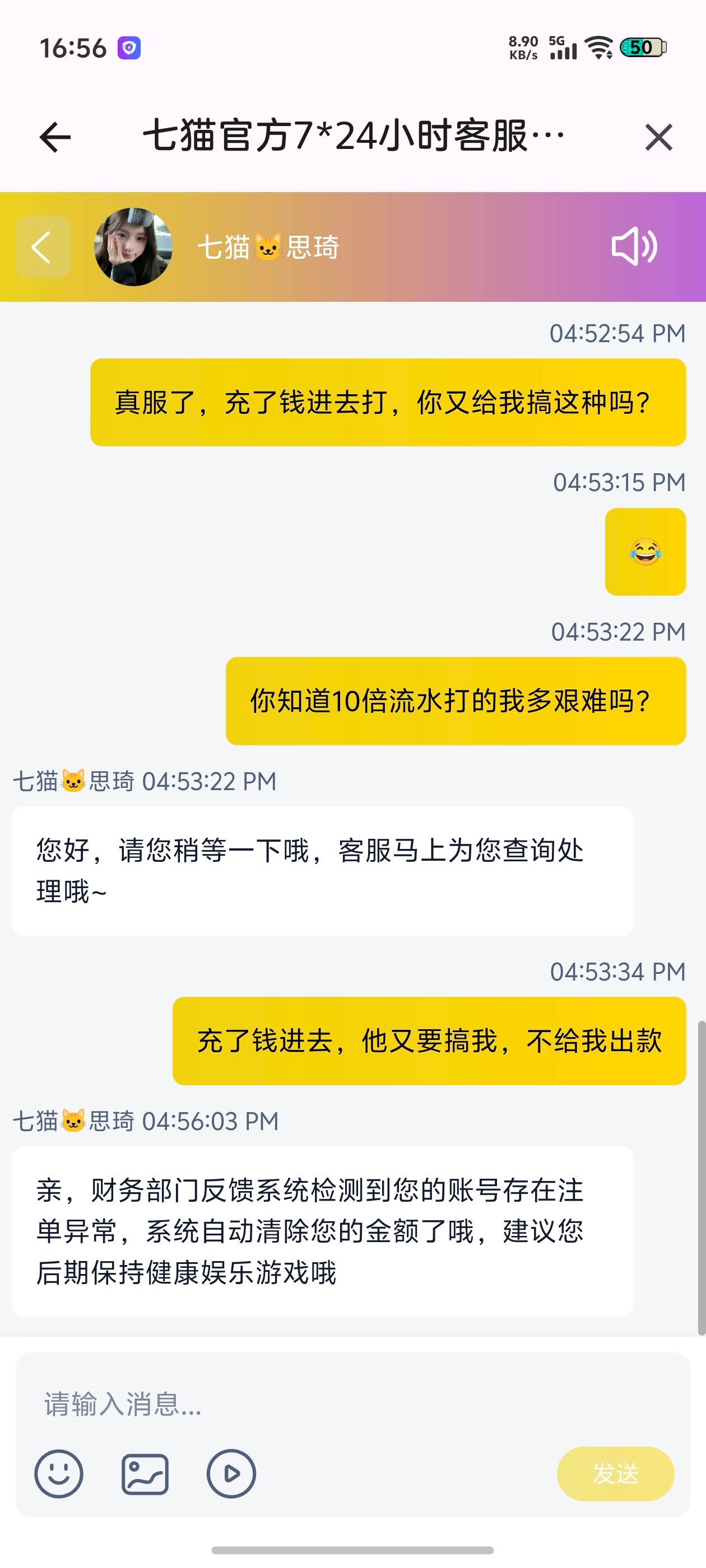Tap the chevron back button beside the avatar

(42, 247)
